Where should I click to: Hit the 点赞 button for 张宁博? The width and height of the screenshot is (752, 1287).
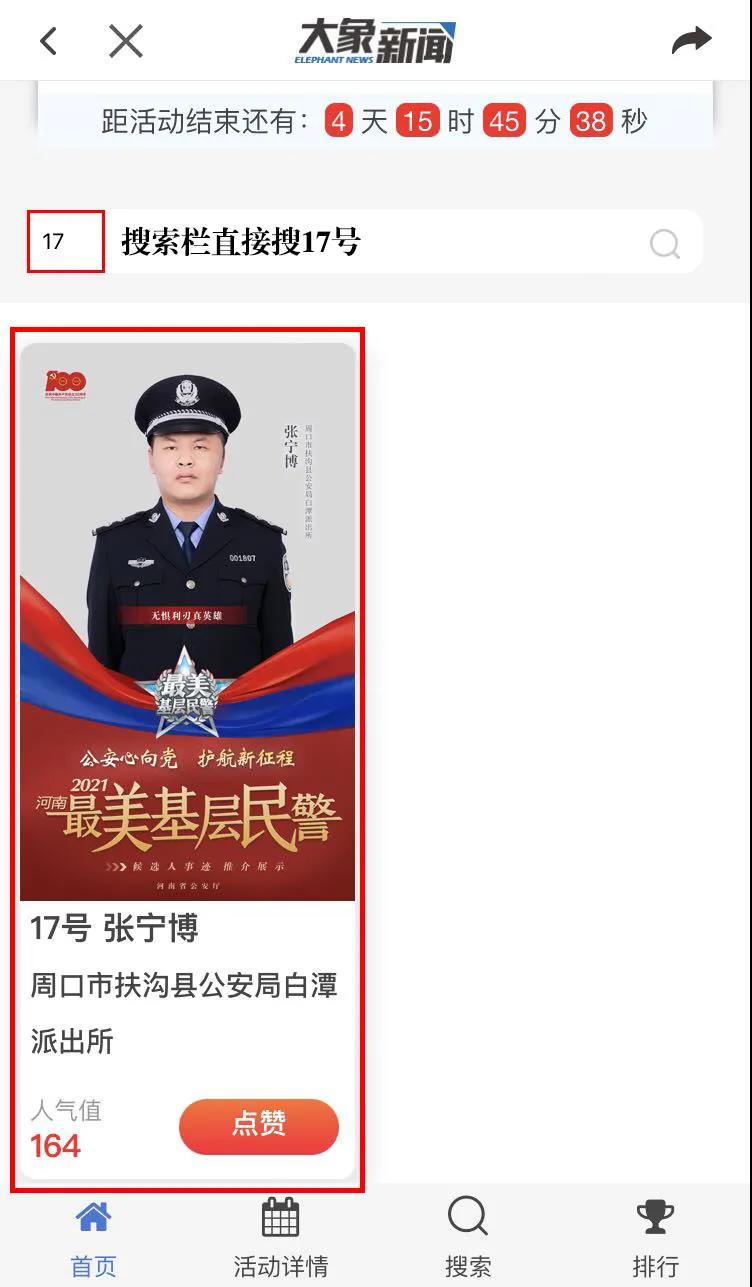pos(259,1126)
